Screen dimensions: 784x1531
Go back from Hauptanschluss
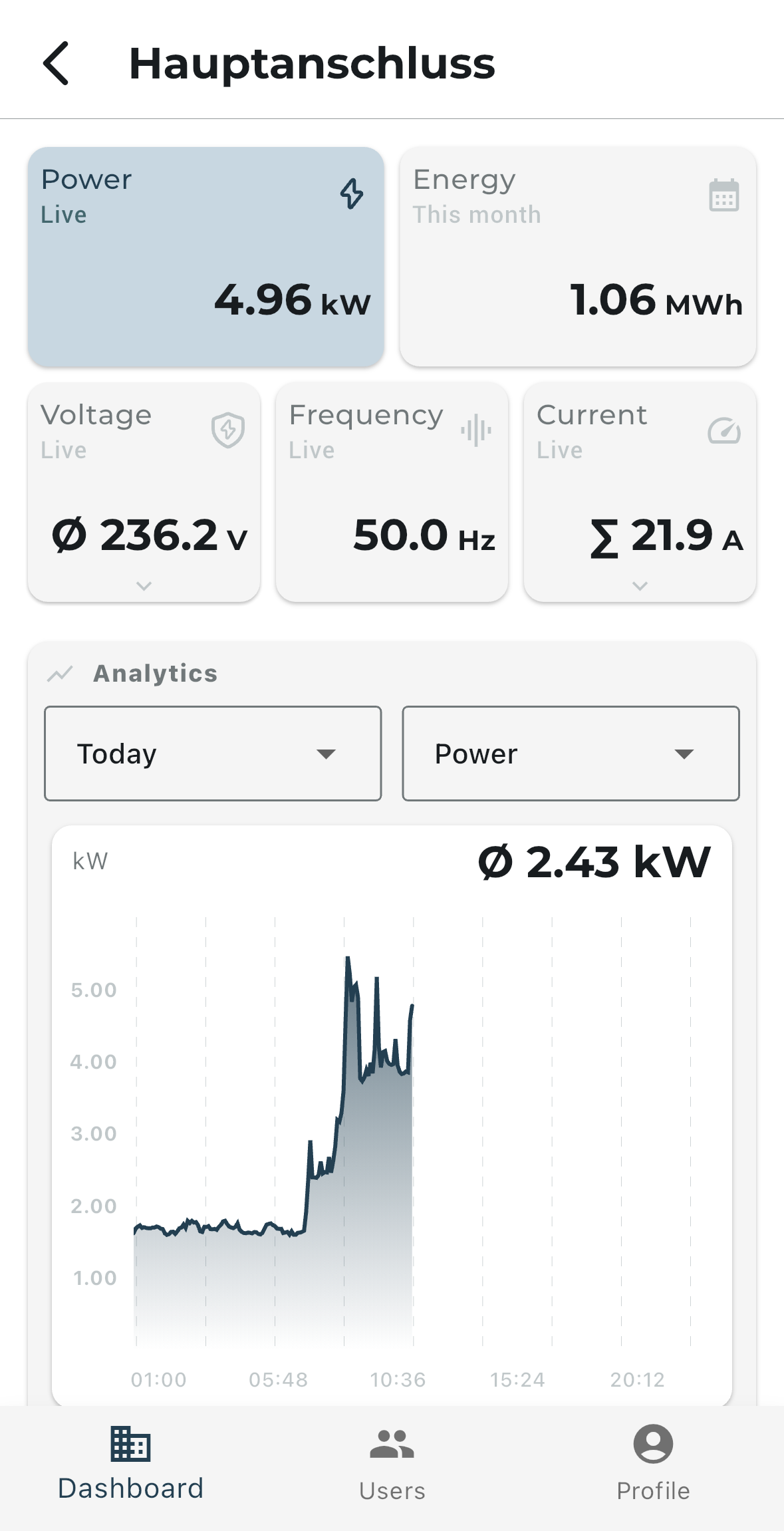(57, 64)
